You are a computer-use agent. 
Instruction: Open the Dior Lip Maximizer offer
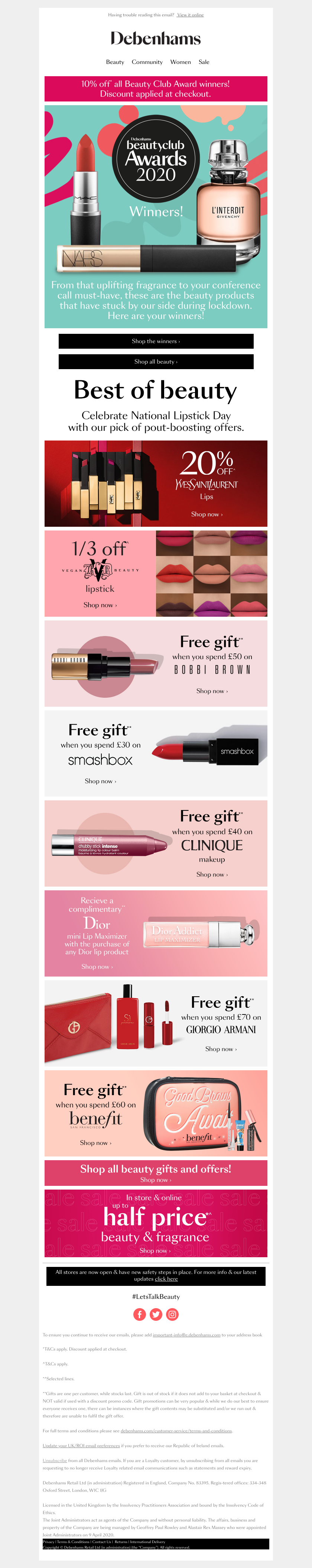click(x=156, y=934)
